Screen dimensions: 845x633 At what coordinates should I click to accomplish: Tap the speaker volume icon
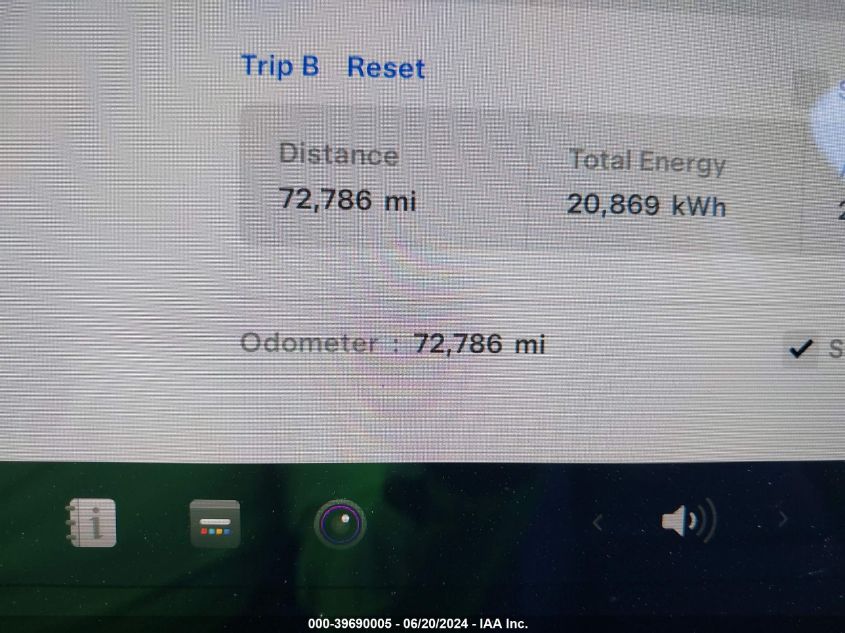[688, 521]
